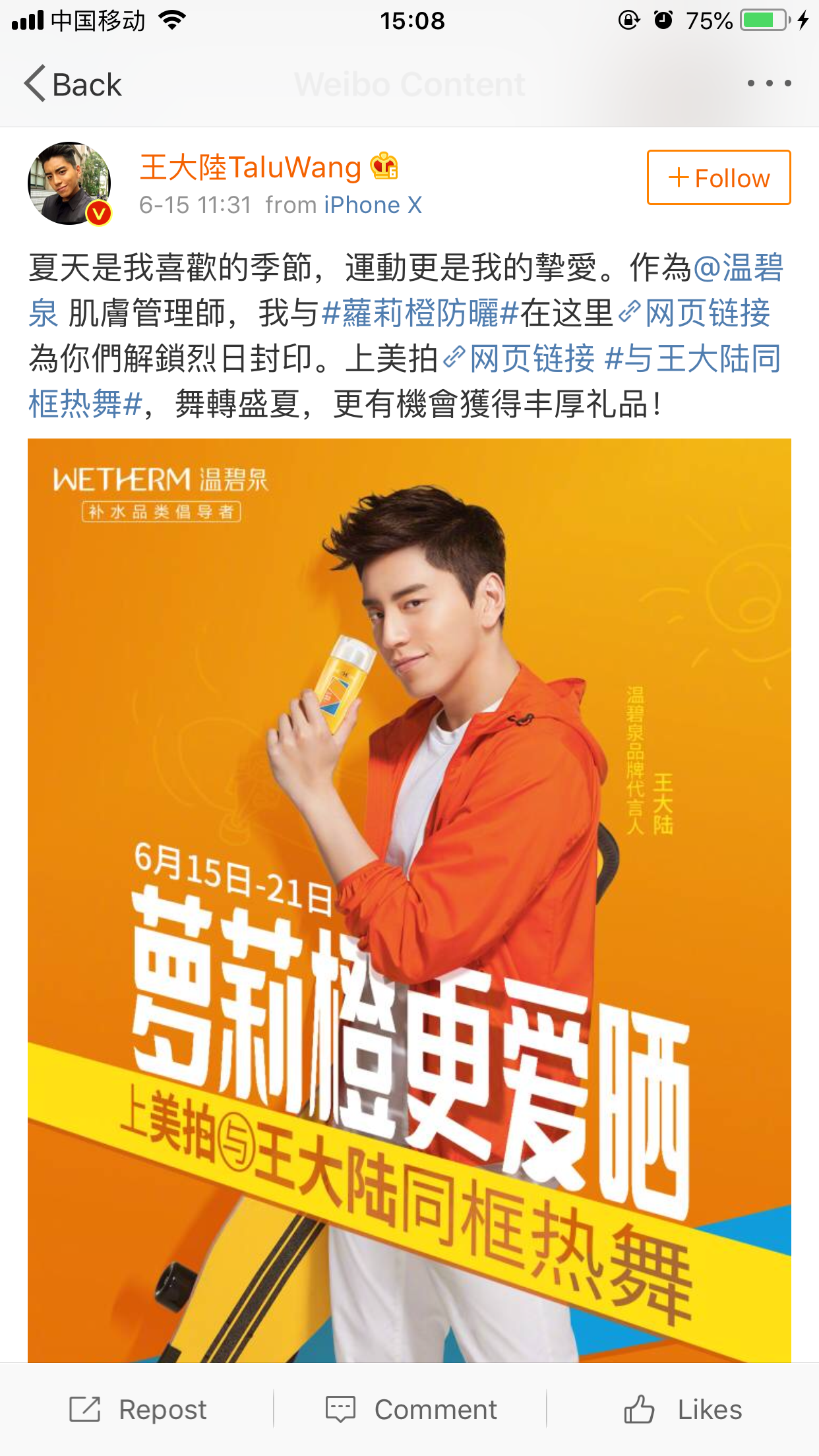Open the 王大陸TaluWang username link
819x1456 pixels.
pyautogui.click(x=250, y=167)
